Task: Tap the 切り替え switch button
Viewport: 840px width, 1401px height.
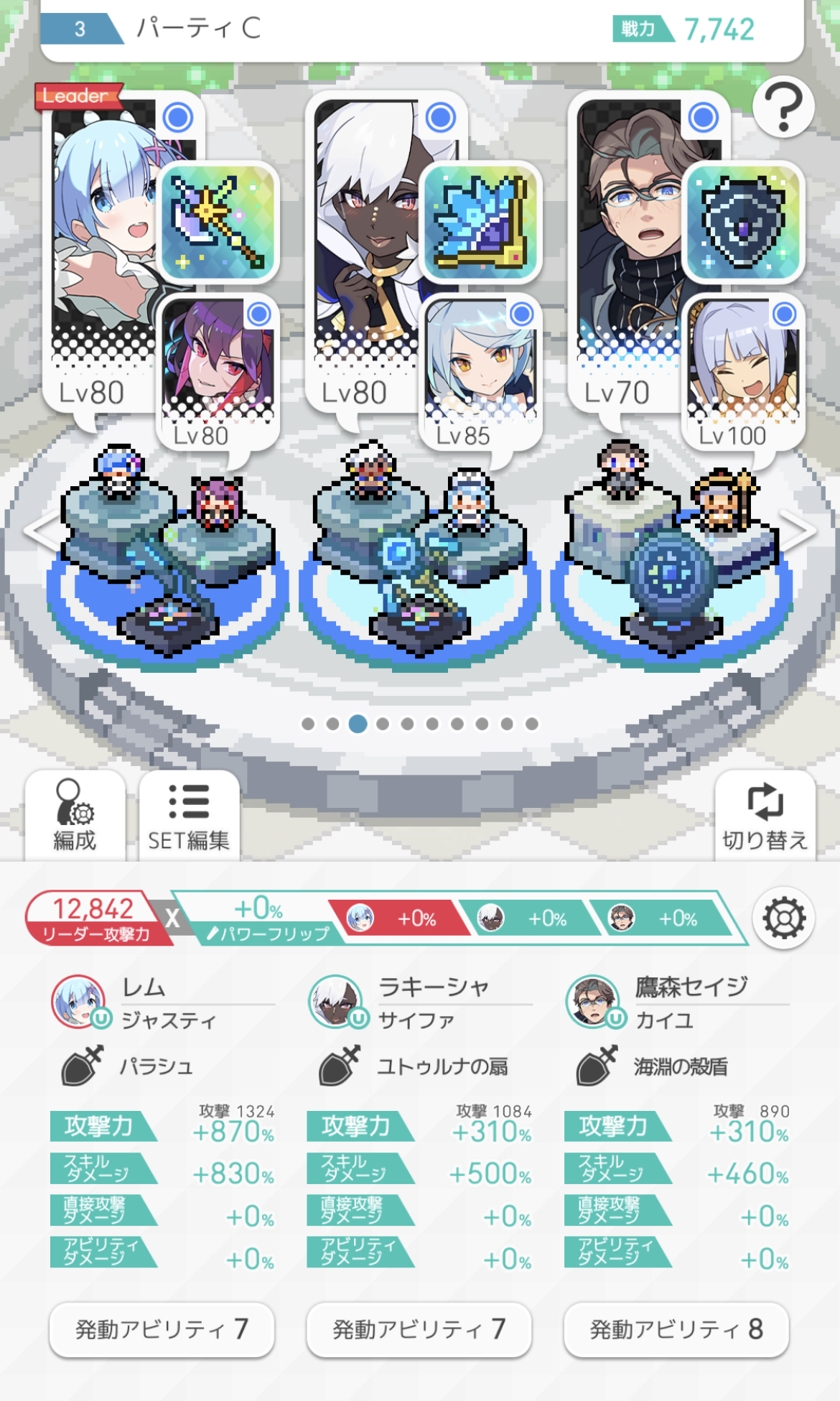Action: 765,816
